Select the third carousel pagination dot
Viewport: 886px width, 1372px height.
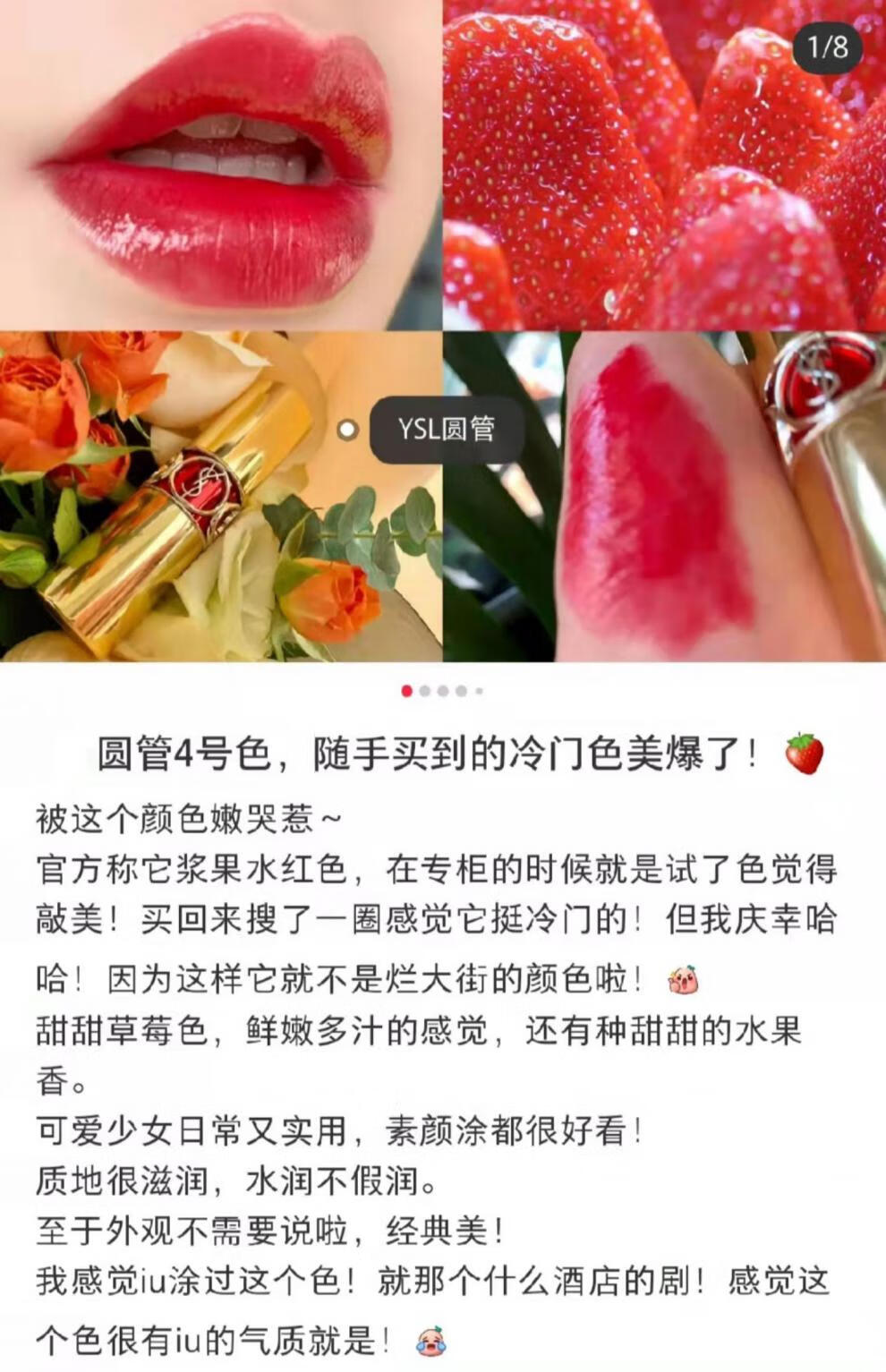coord(444,690)
